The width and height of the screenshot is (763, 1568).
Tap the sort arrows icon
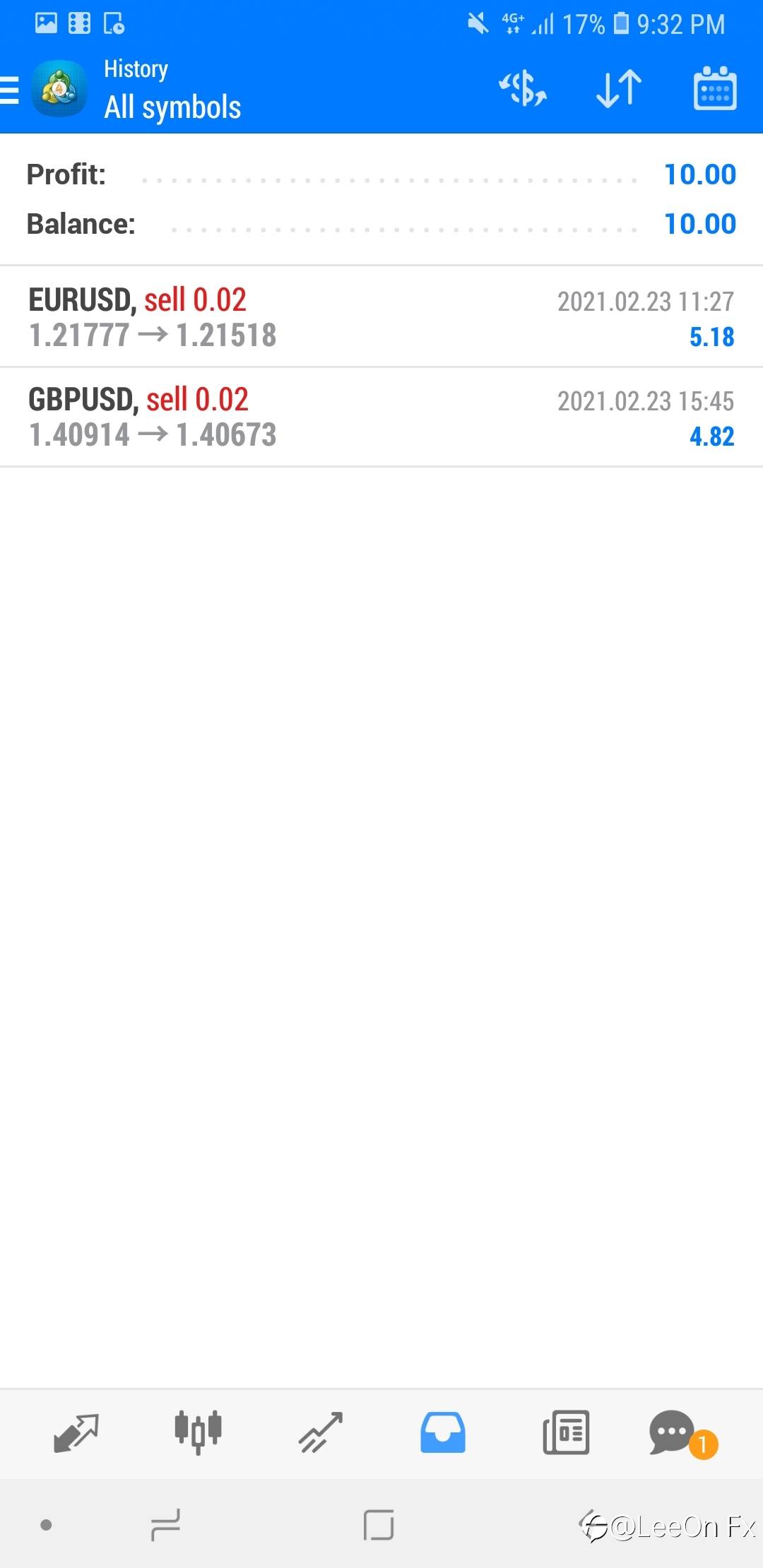coord(619,89)
